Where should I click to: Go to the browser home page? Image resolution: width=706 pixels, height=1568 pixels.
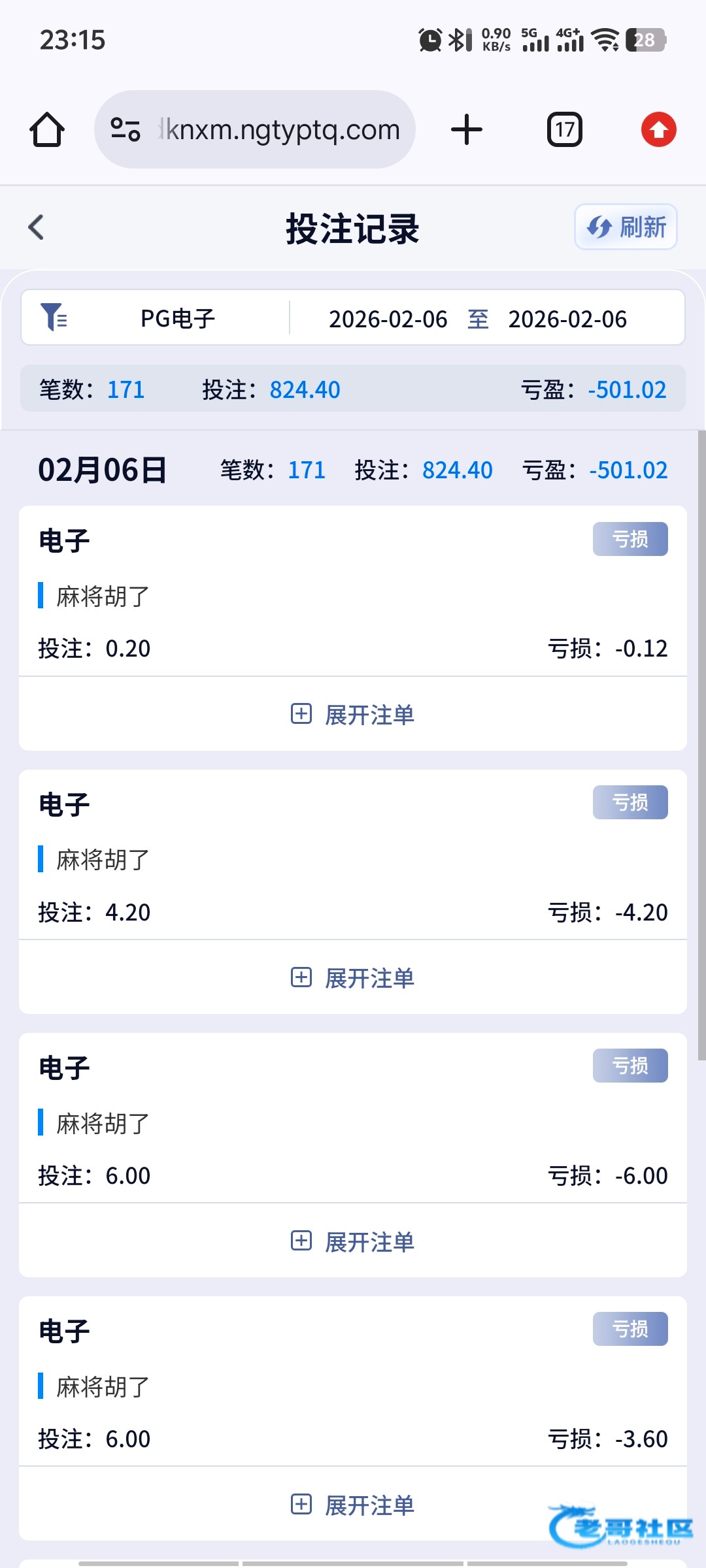(x=47, y=129)
